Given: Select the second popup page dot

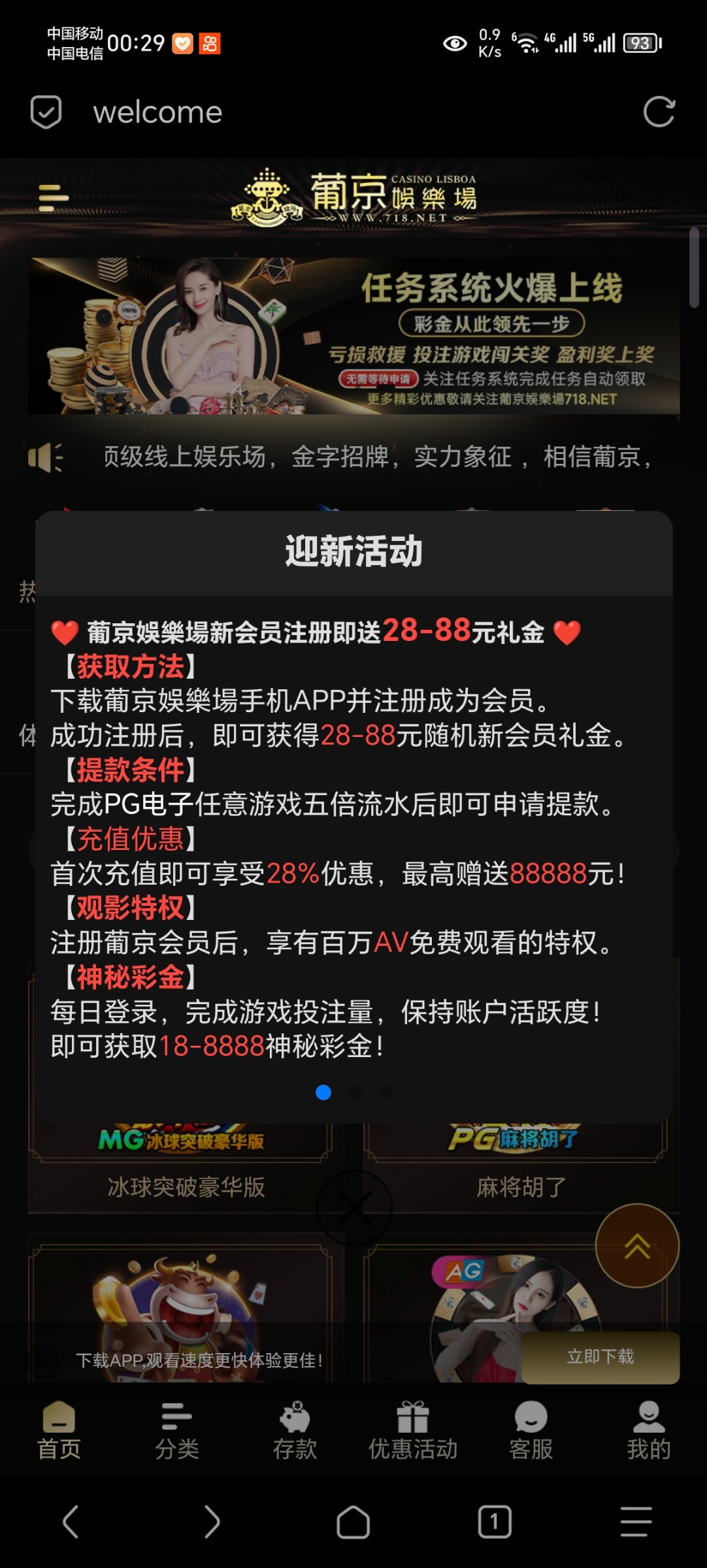Looking at the screenshot, I should tap(354, 1092).
